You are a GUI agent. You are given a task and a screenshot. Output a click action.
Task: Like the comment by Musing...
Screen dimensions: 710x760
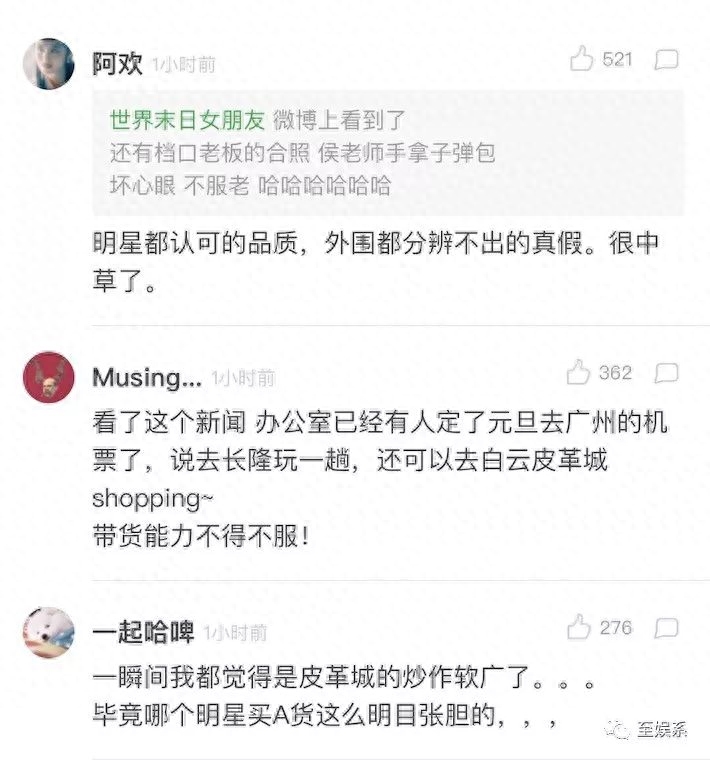click(x=579, y=374)
